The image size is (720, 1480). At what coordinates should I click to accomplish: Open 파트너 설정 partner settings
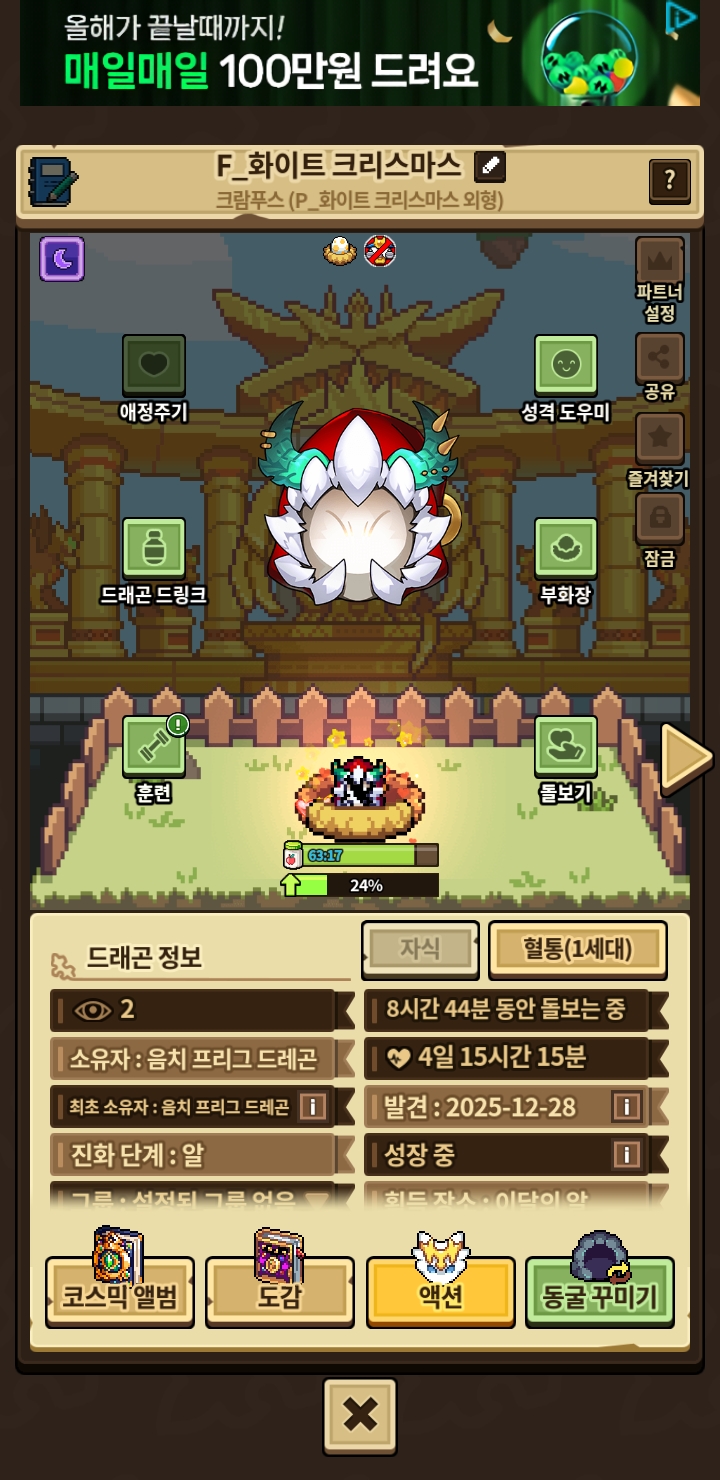(x=660, y=262)
